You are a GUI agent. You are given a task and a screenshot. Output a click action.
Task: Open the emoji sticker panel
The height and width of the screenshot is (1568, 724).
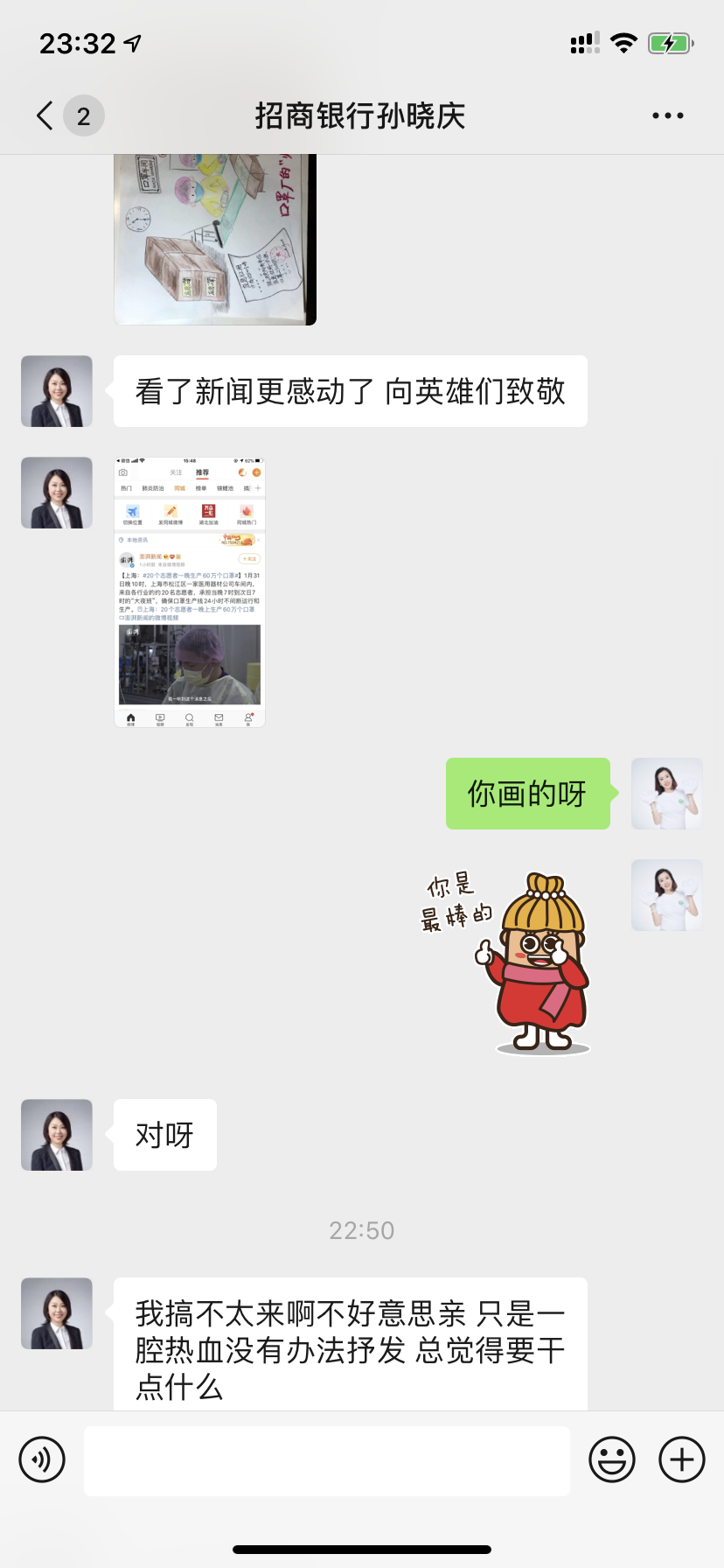(611, 1459)
